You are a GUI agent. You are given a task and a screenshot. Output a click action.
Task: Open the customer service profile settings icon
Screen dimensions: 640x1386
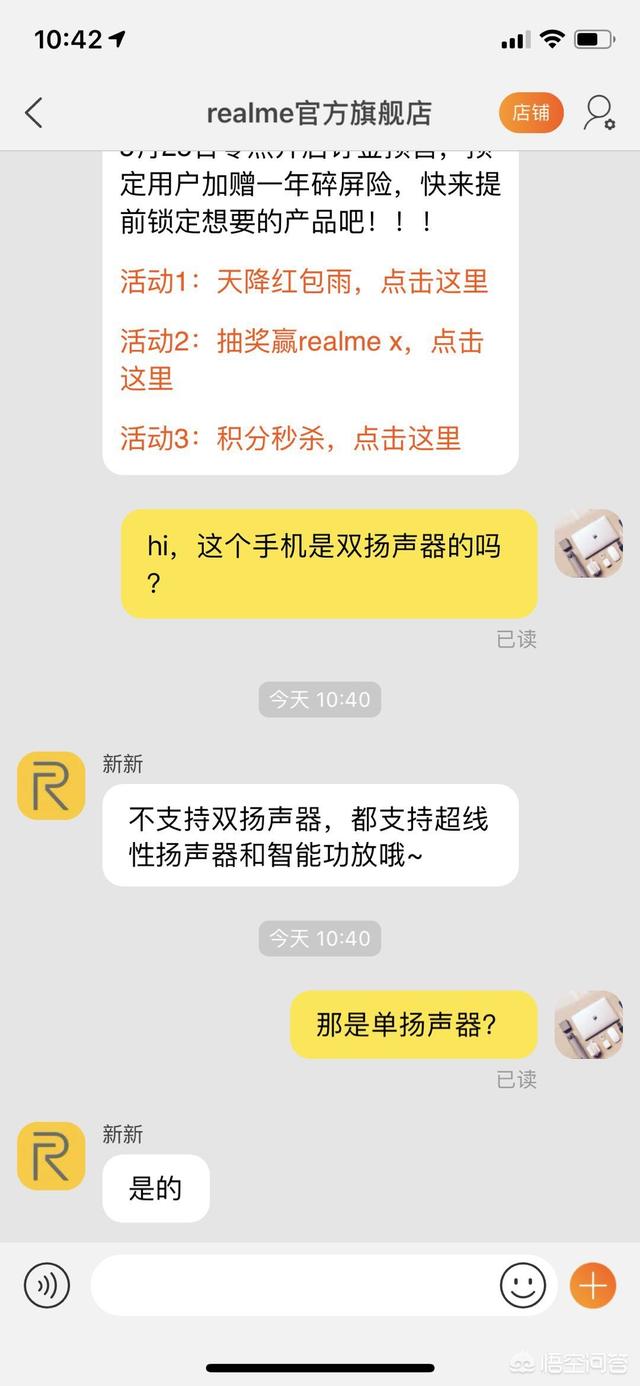pyautogui.click(x=599, y=113)
